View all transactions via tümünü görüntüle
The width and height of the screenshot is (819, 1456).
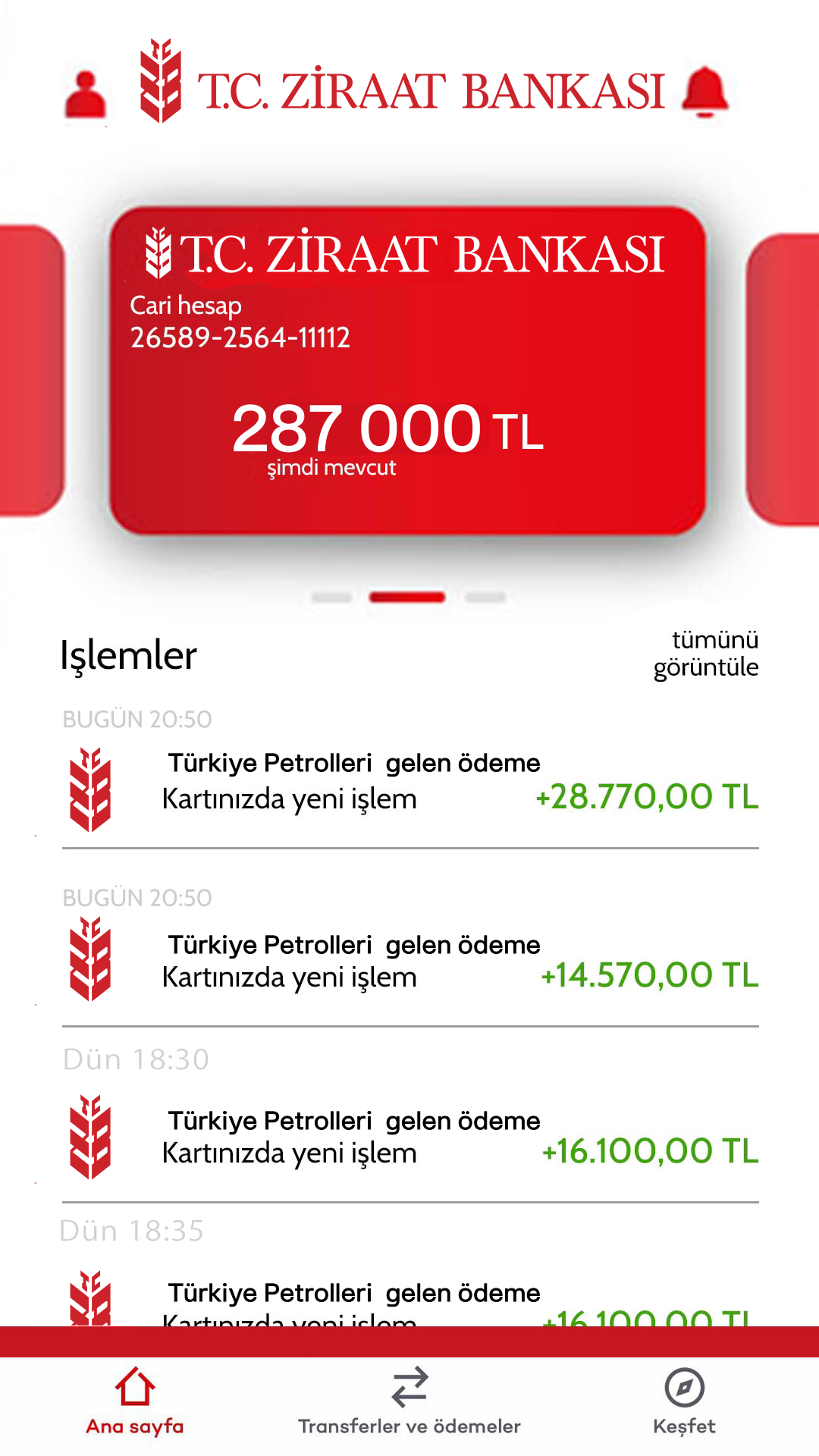point(706,654)
